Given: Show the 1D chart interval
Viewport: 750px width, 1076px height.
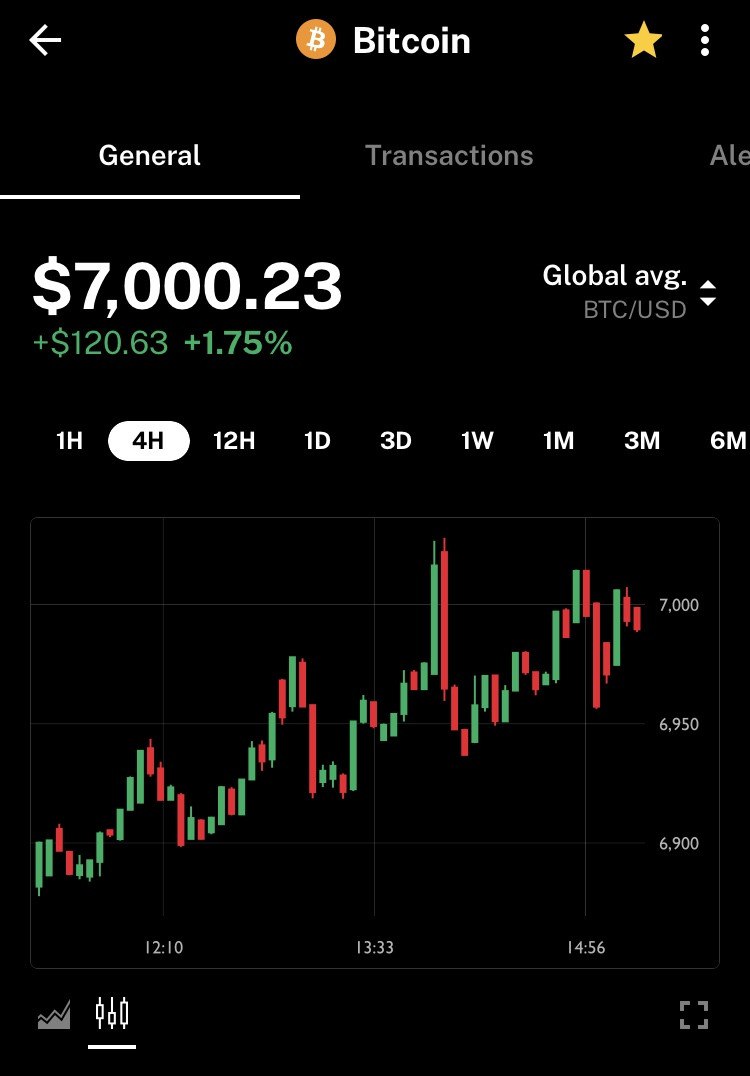Looking at the screenshot, I should coord(317,441).
